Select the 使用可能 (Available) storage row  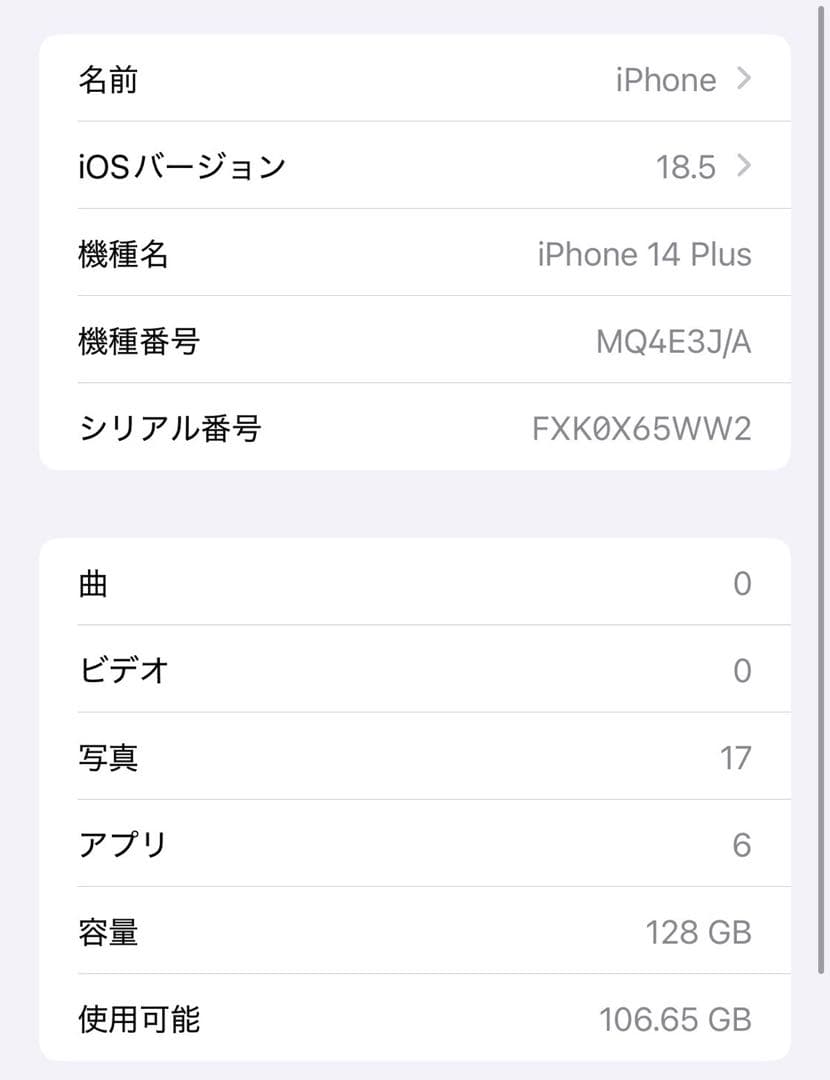point(415,1020)
